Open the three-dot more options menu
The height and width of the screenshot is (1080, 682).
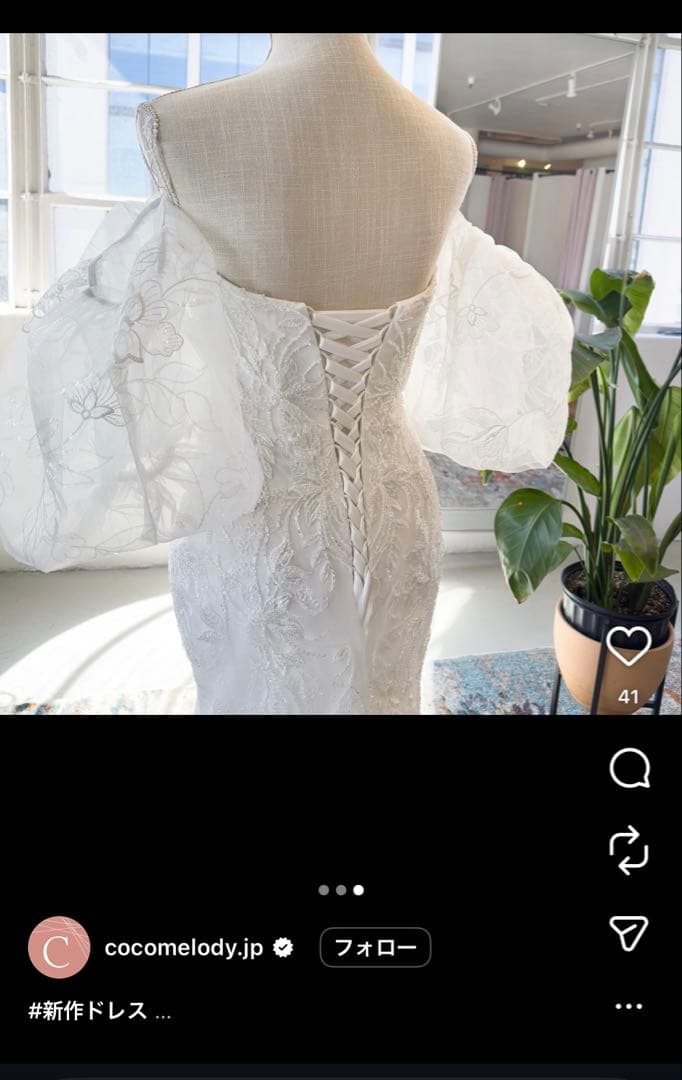pos(629,1006)
